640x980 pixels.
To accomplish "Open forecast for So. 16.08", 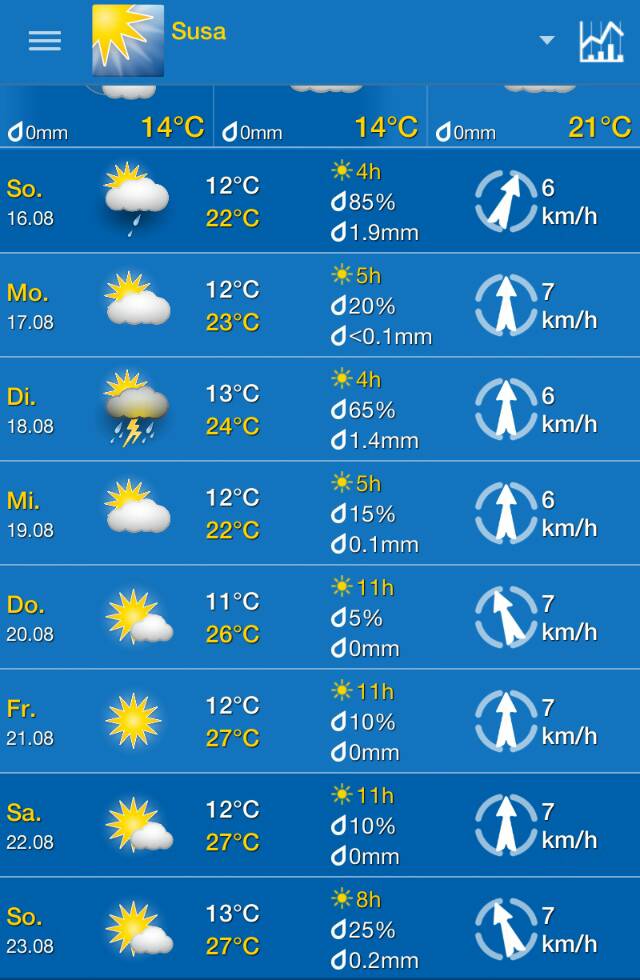I will tap(320, 201).
